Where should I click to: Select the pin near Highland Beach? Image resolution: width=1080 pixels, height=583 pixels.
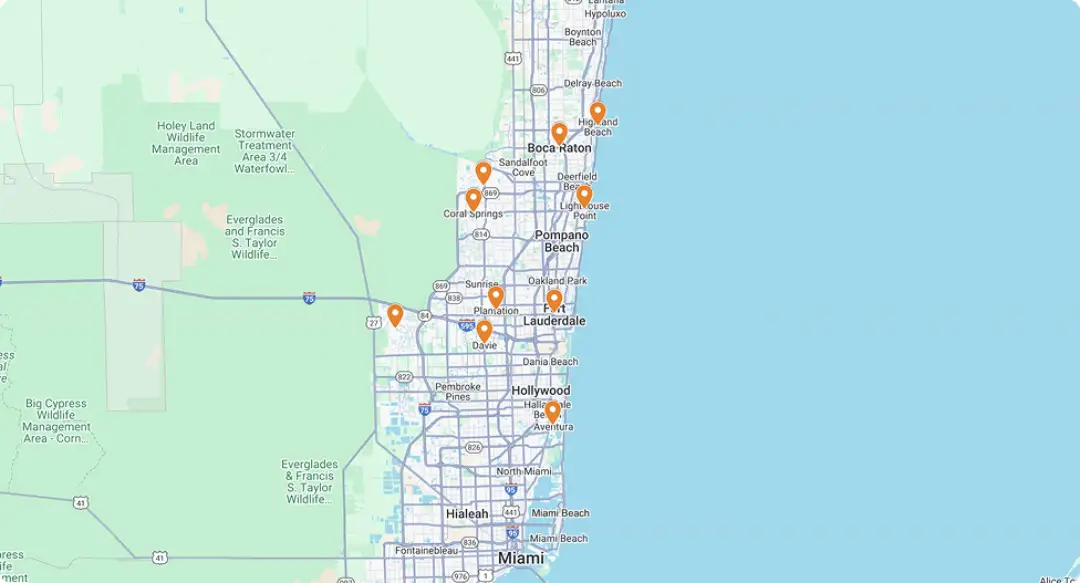coord(597,111)
